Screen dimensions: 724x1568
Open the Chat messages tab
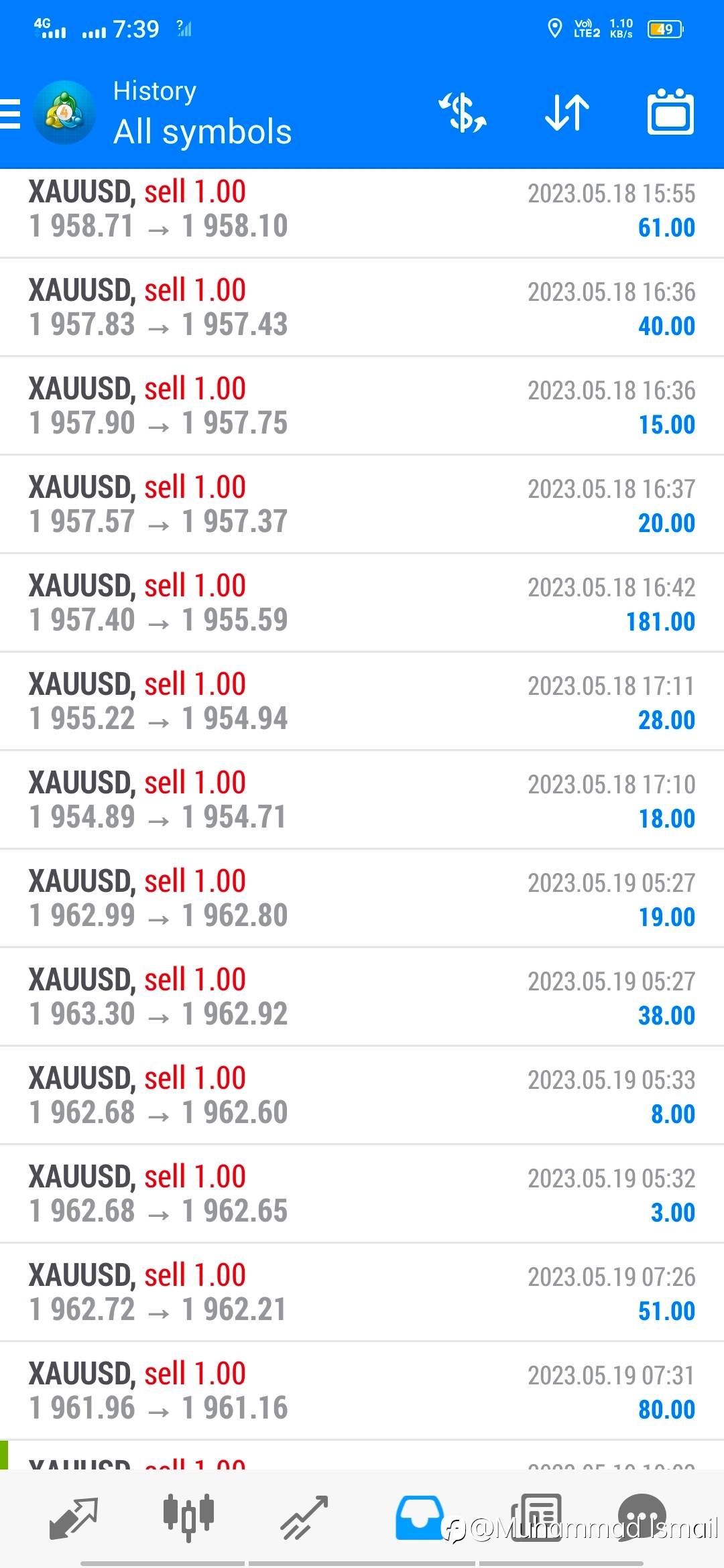pyautogui.click(x=642, y=1517)
